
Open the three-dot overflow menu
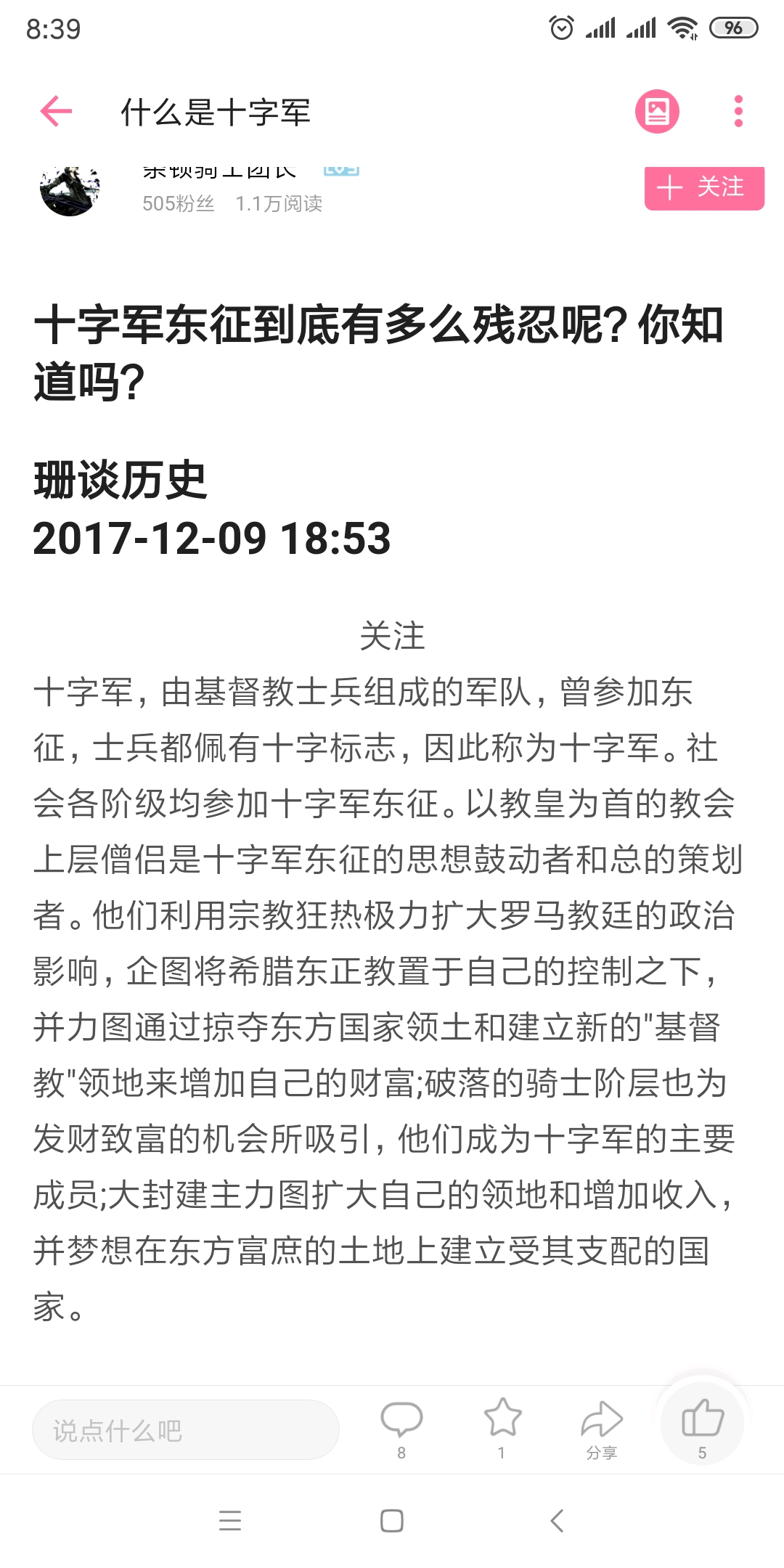738,112
